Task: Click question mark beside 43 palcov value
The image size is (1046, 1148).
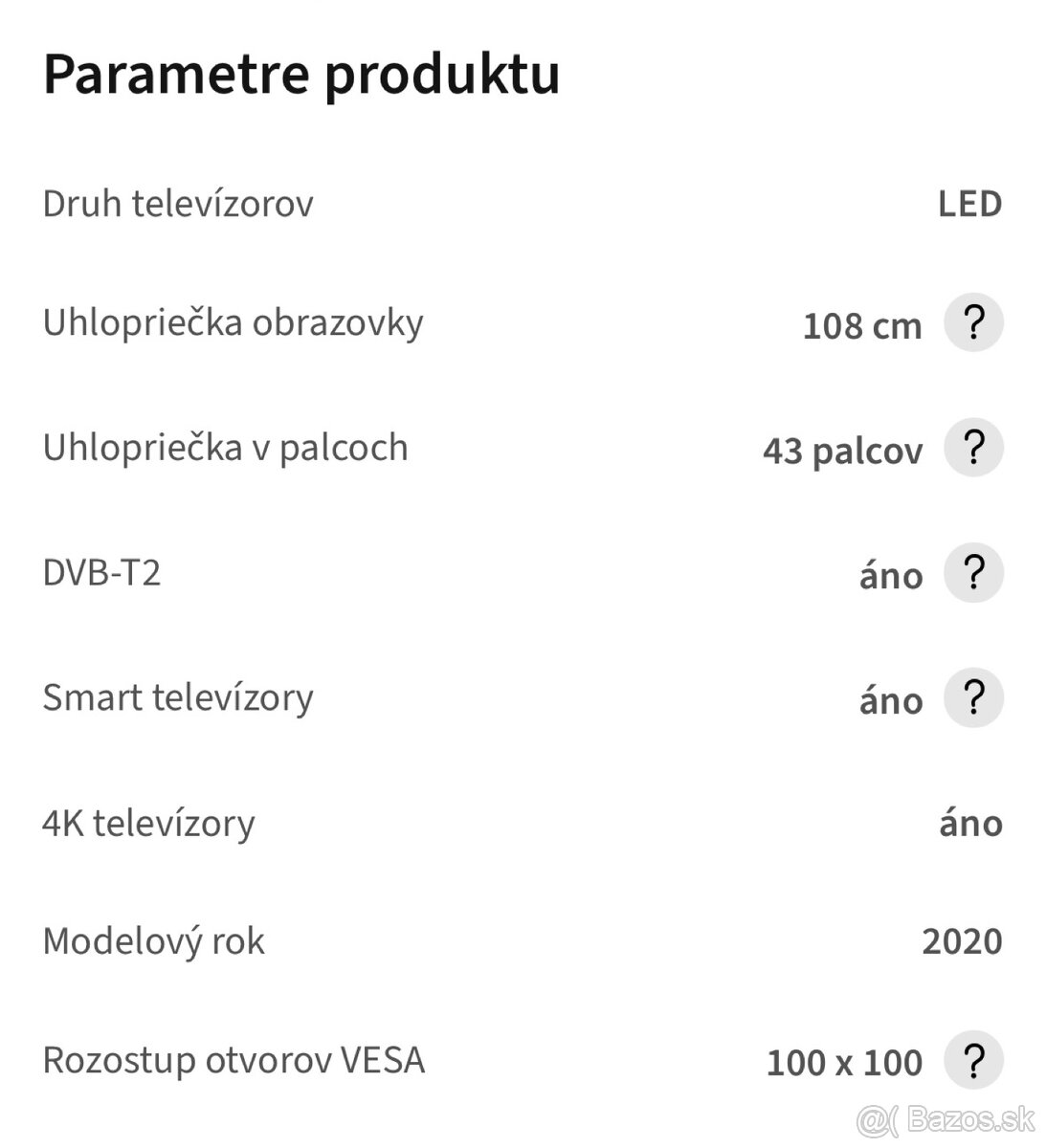Action: 973,449
